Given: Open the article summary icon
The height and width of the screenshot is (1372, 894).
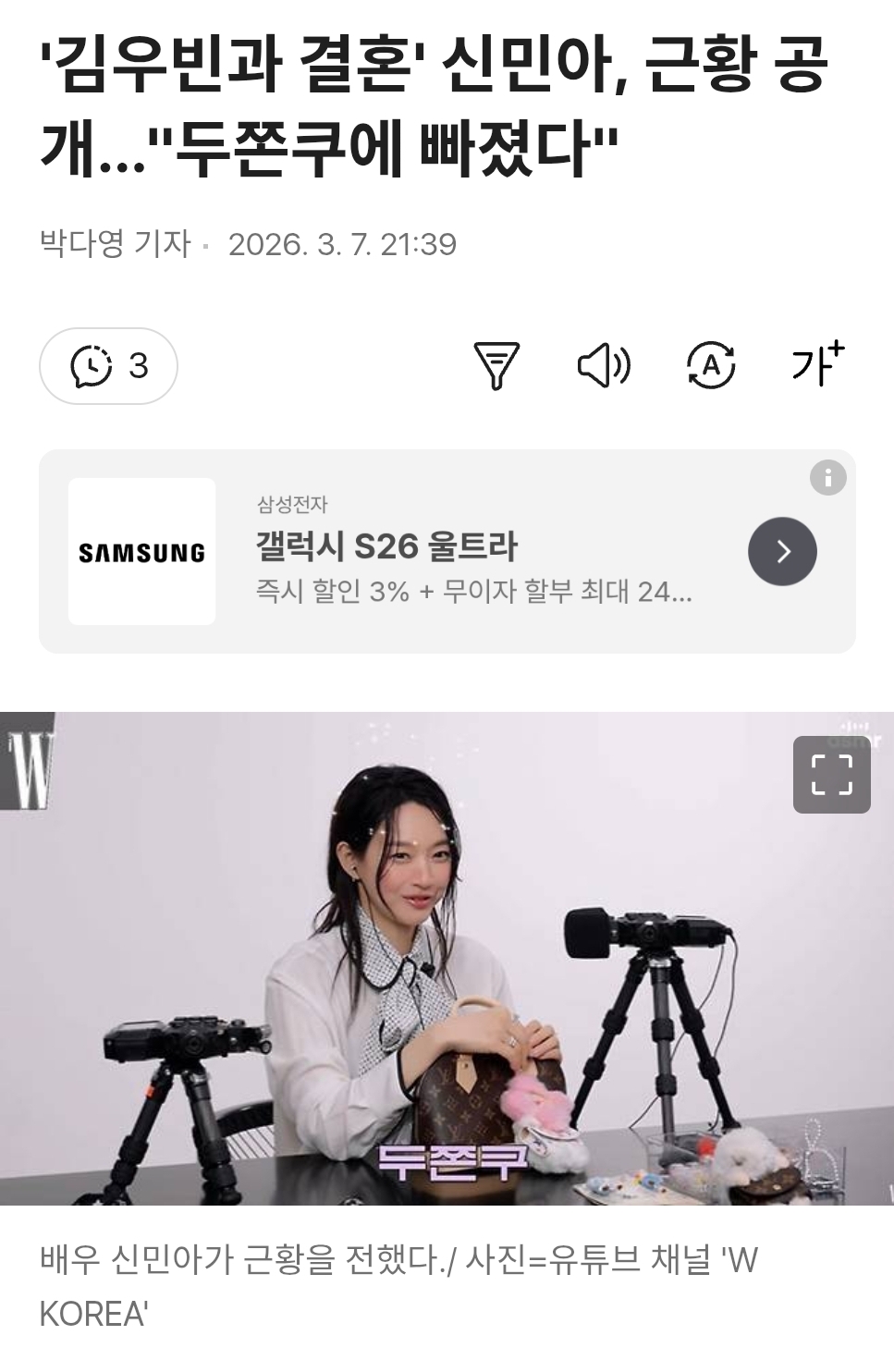Looking at the screenshot, I should (x=496, y=365).
